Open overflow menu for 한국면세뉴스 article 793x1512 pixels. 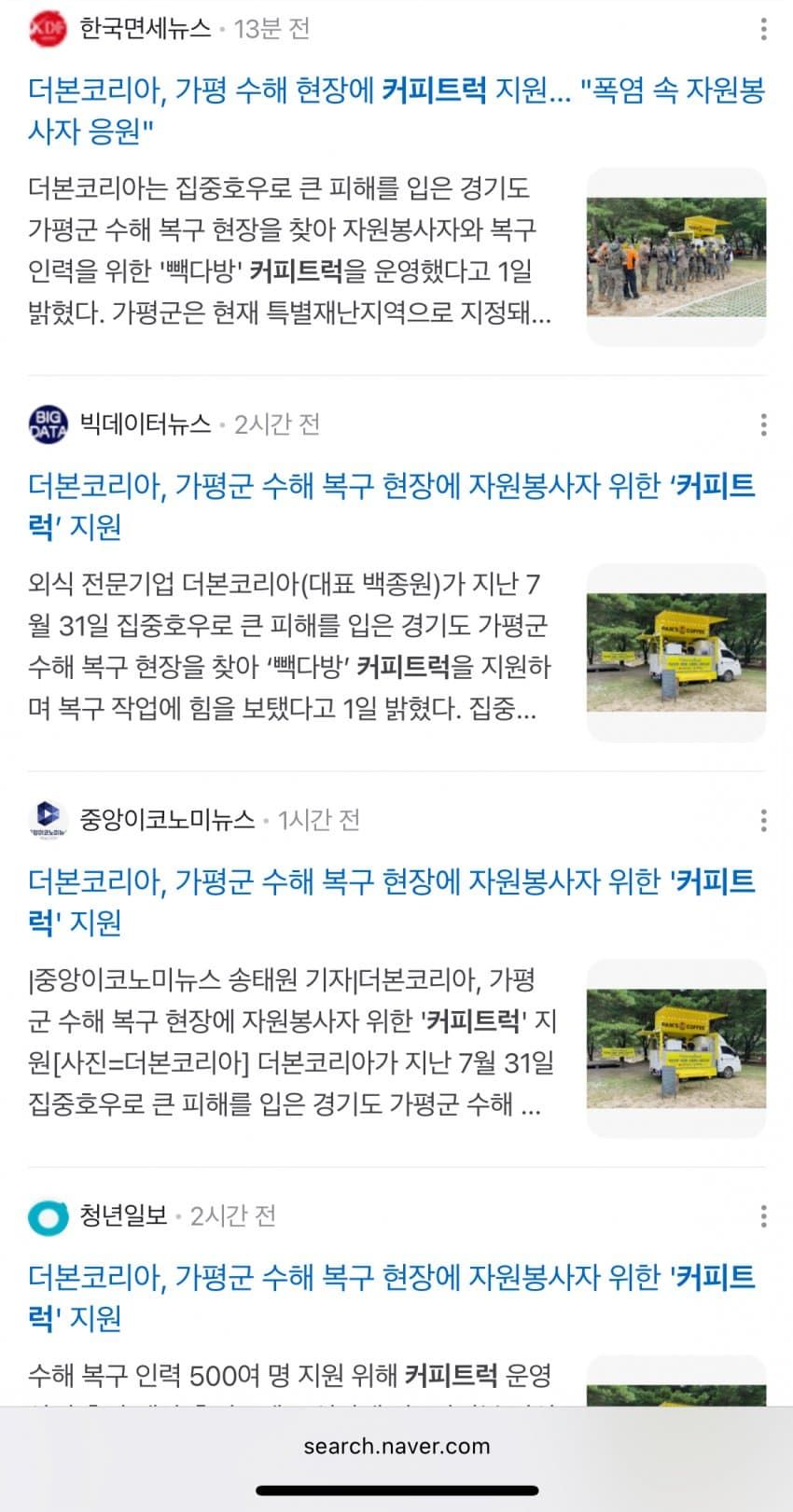763,29
